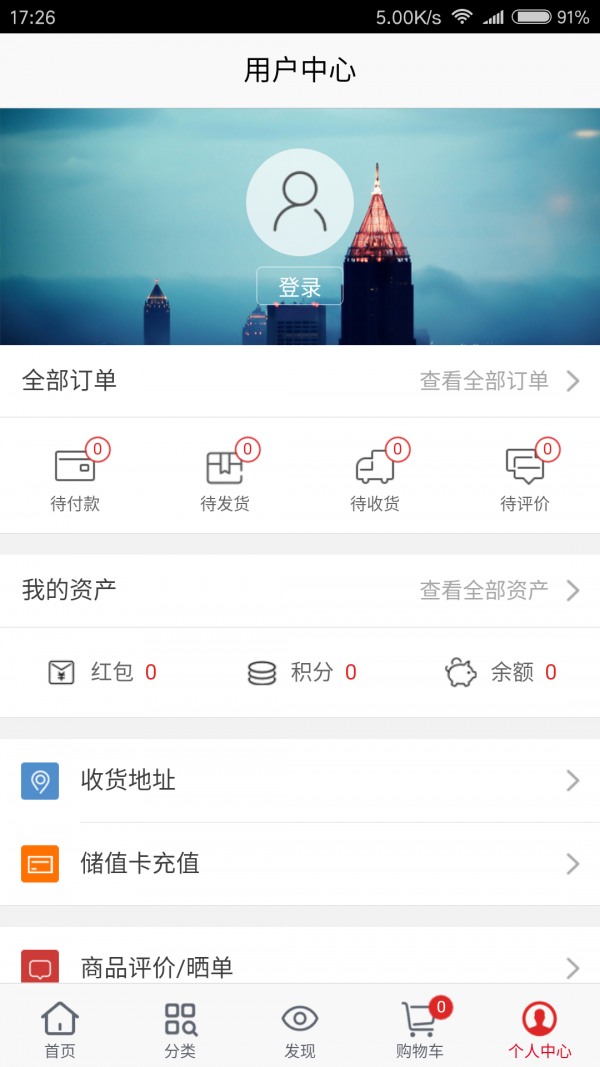This screenshot has height=1067, width=600.
Task: Open the profile avatar placeholder
Action: [300, 202]
